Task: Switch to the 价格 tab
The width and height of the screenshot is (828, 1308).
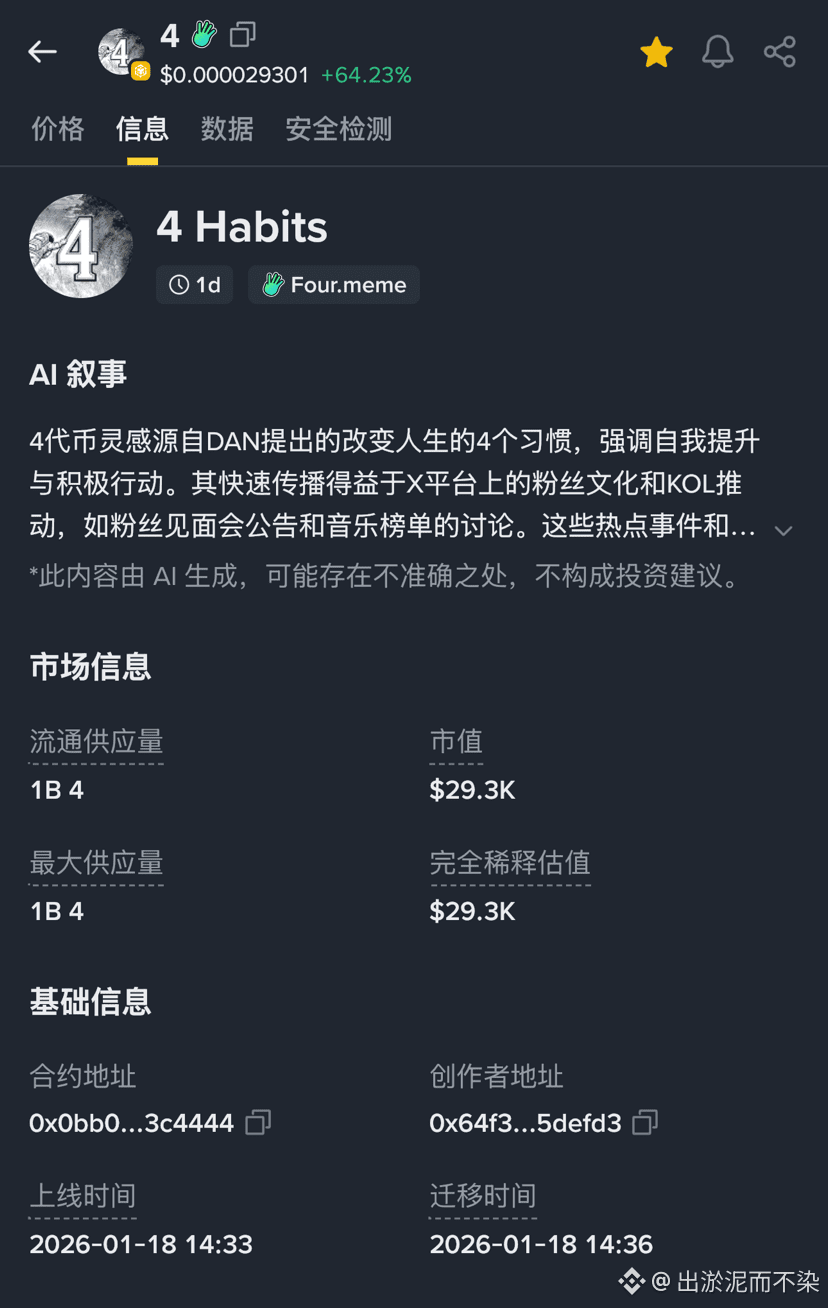Action: (x=58, y=129)
